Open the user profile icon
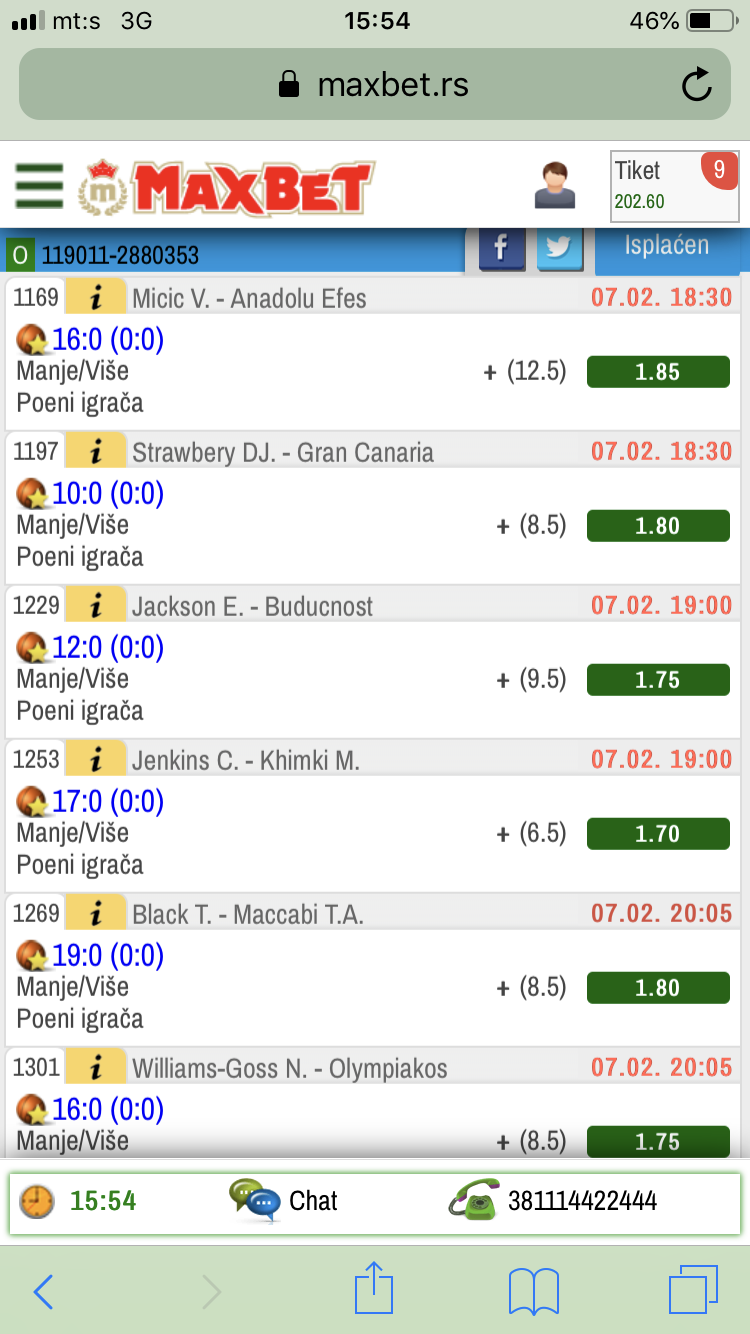750x1334 pixels. 555,185
